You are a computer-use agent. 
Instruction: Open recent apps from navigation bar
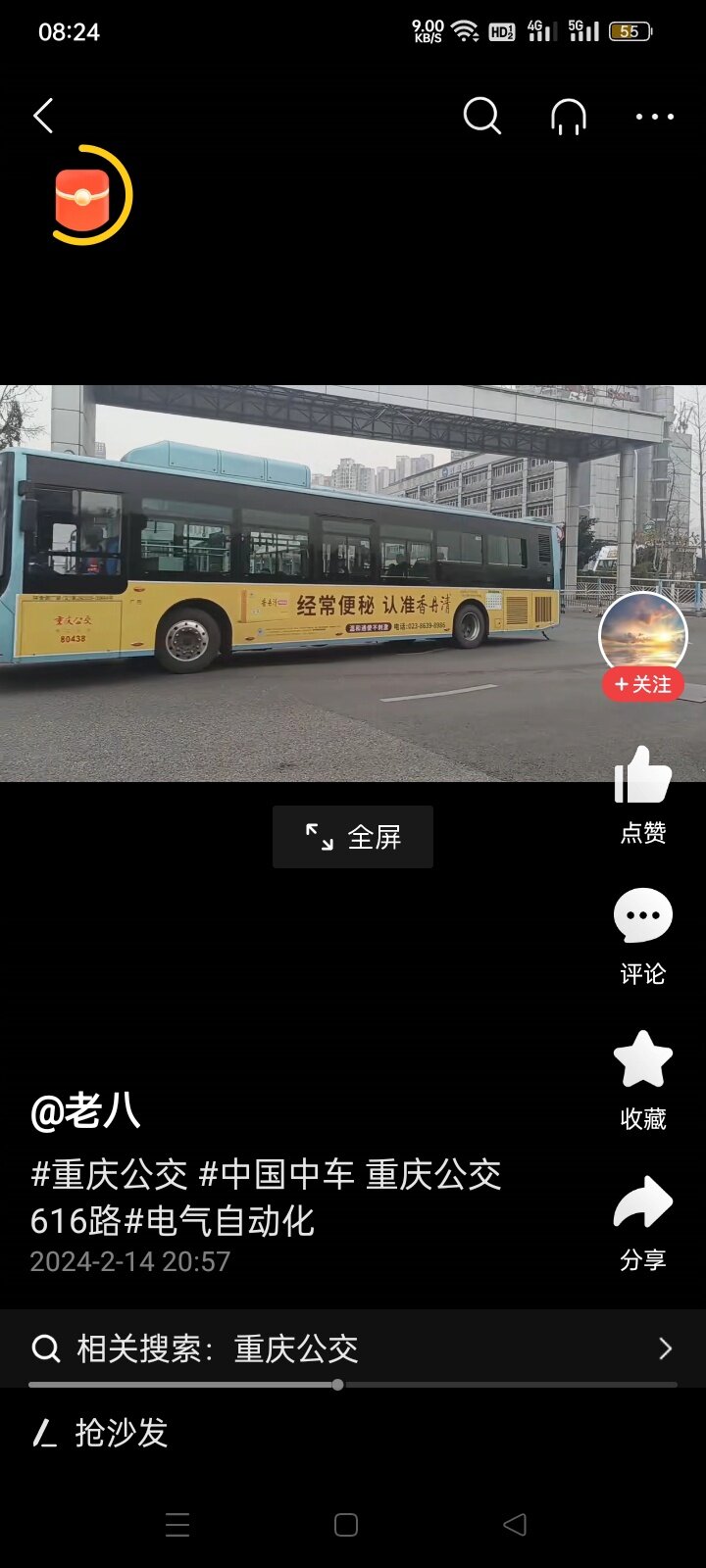pyautogui.click(x=177, y=1525)
